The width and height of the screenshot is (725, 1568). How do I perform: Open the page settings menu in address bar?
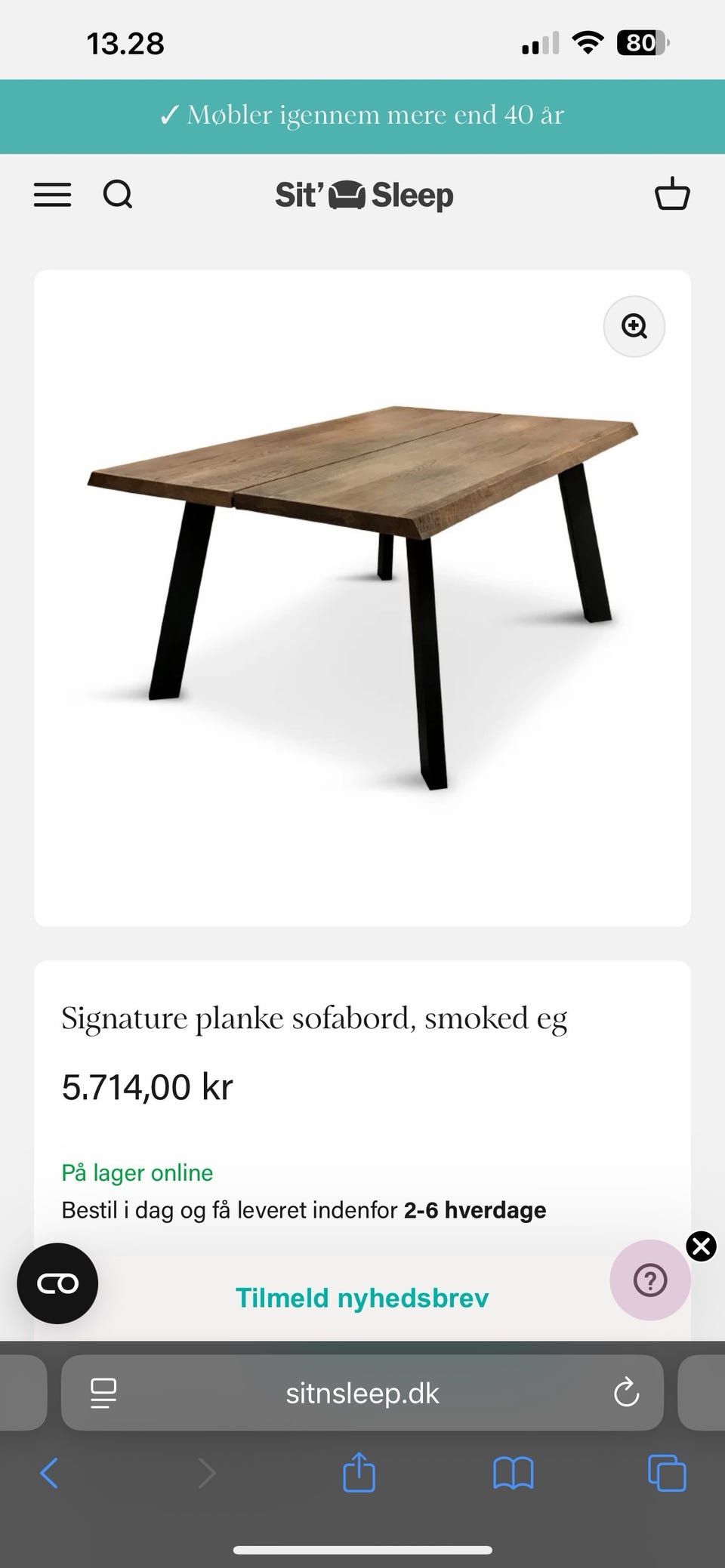pyautogui.click(x=103, y=1393)
